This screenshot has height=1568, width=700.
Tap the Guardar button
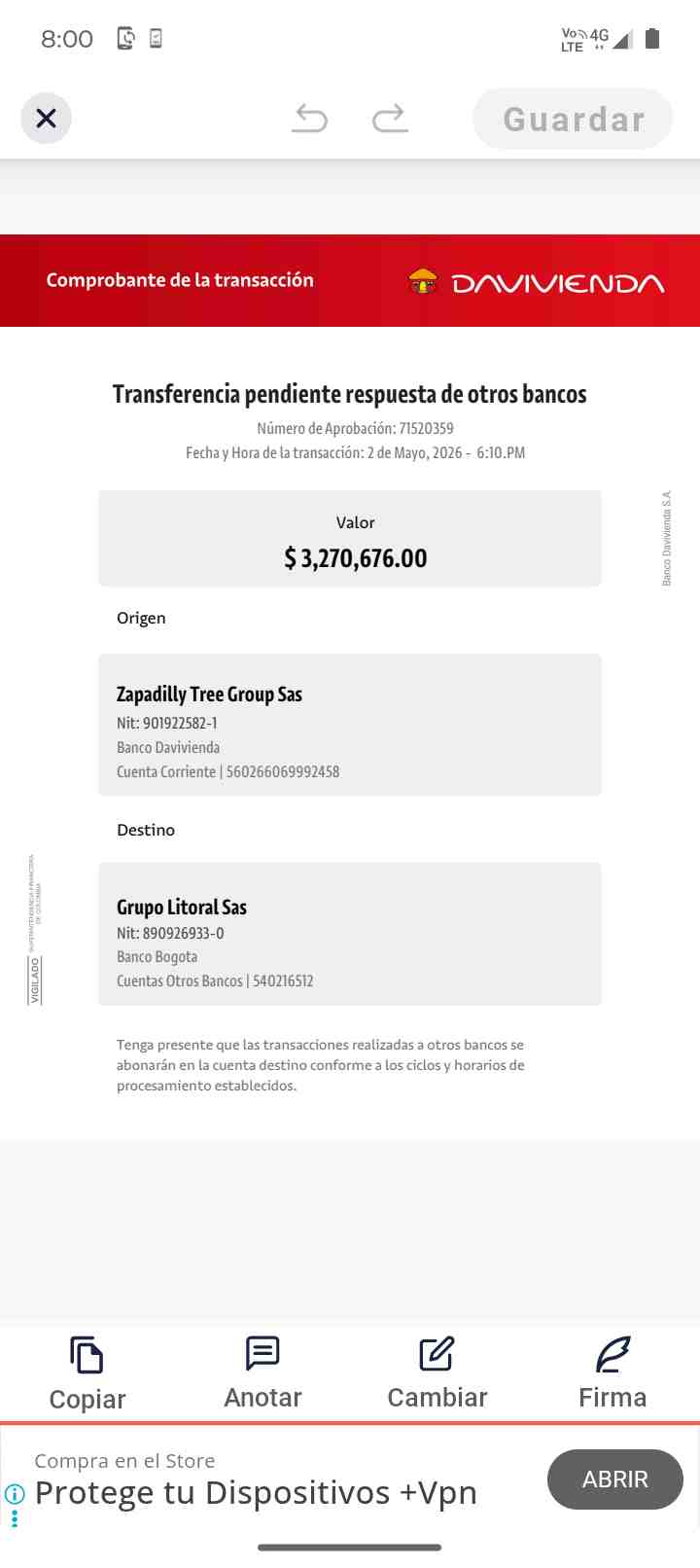[573, 119]
